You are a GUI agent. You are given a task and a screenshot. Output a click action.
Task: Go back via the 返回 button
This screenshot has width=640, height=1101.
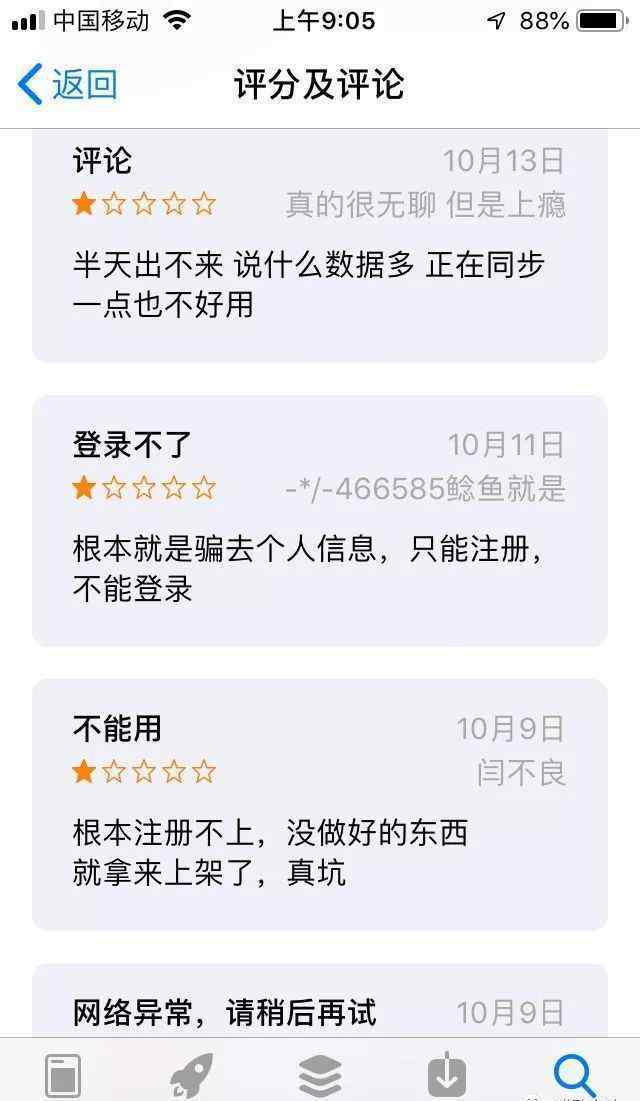tap(68, 85)
